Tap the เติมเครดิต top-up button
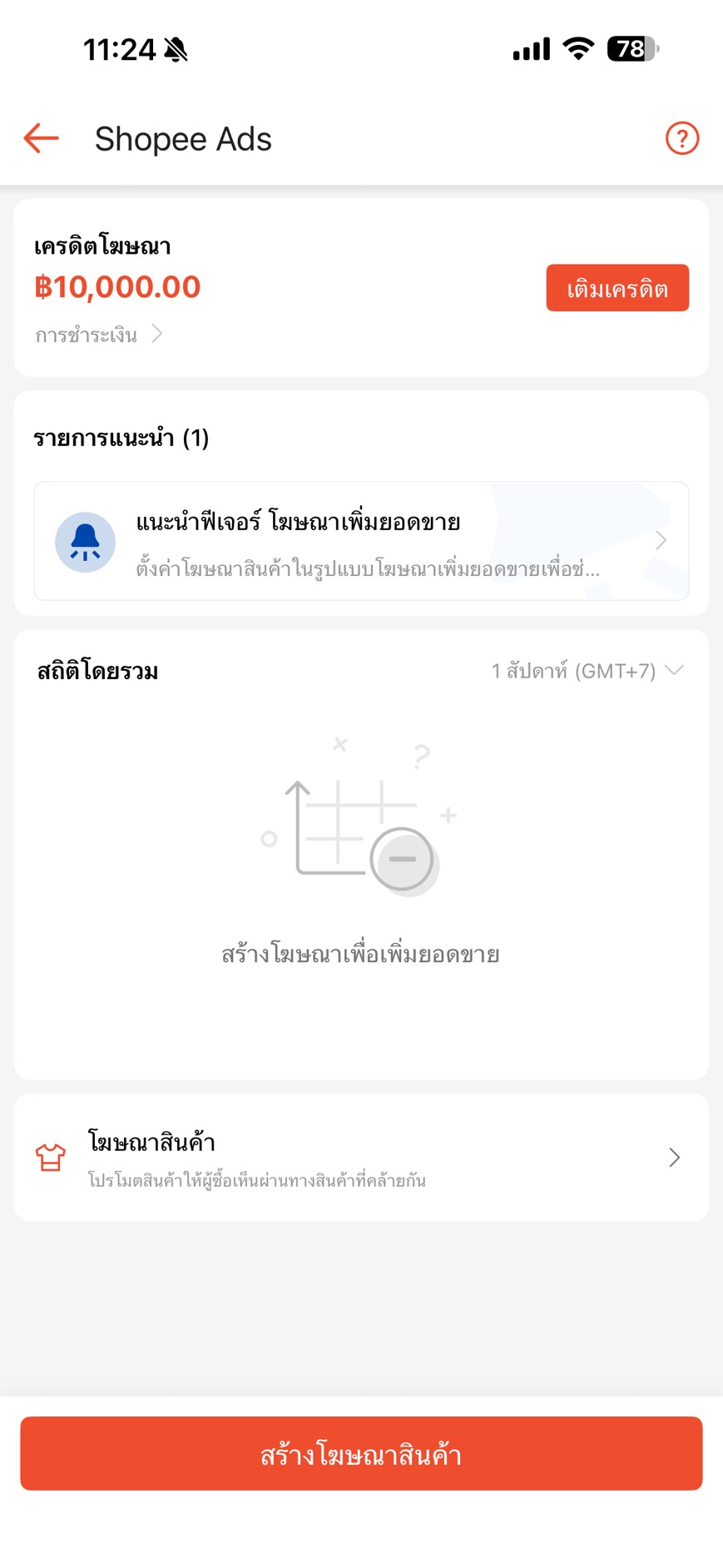This screenshot has height=1568, width=723. click(x=617, y=288)
